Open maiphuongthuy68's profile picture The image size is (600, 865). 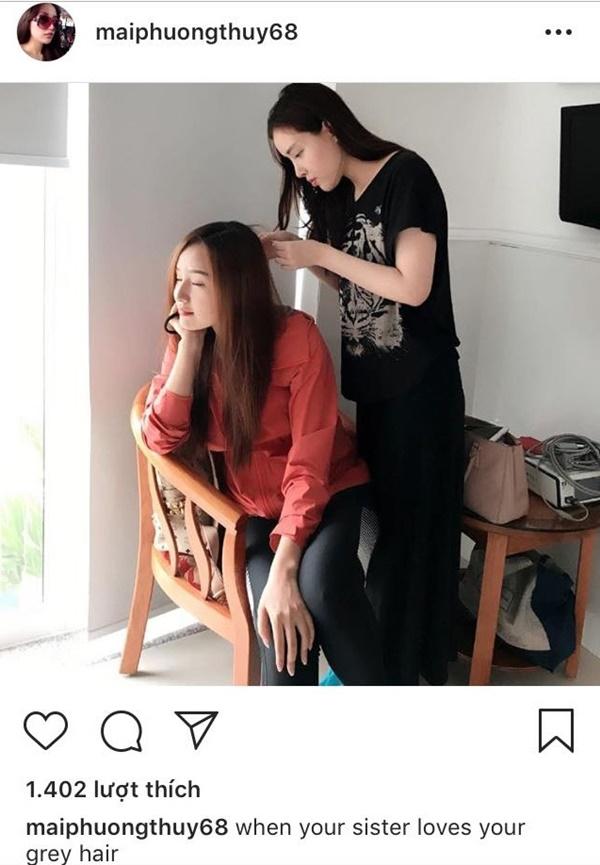pyautogui.click(x=46, y=32)
